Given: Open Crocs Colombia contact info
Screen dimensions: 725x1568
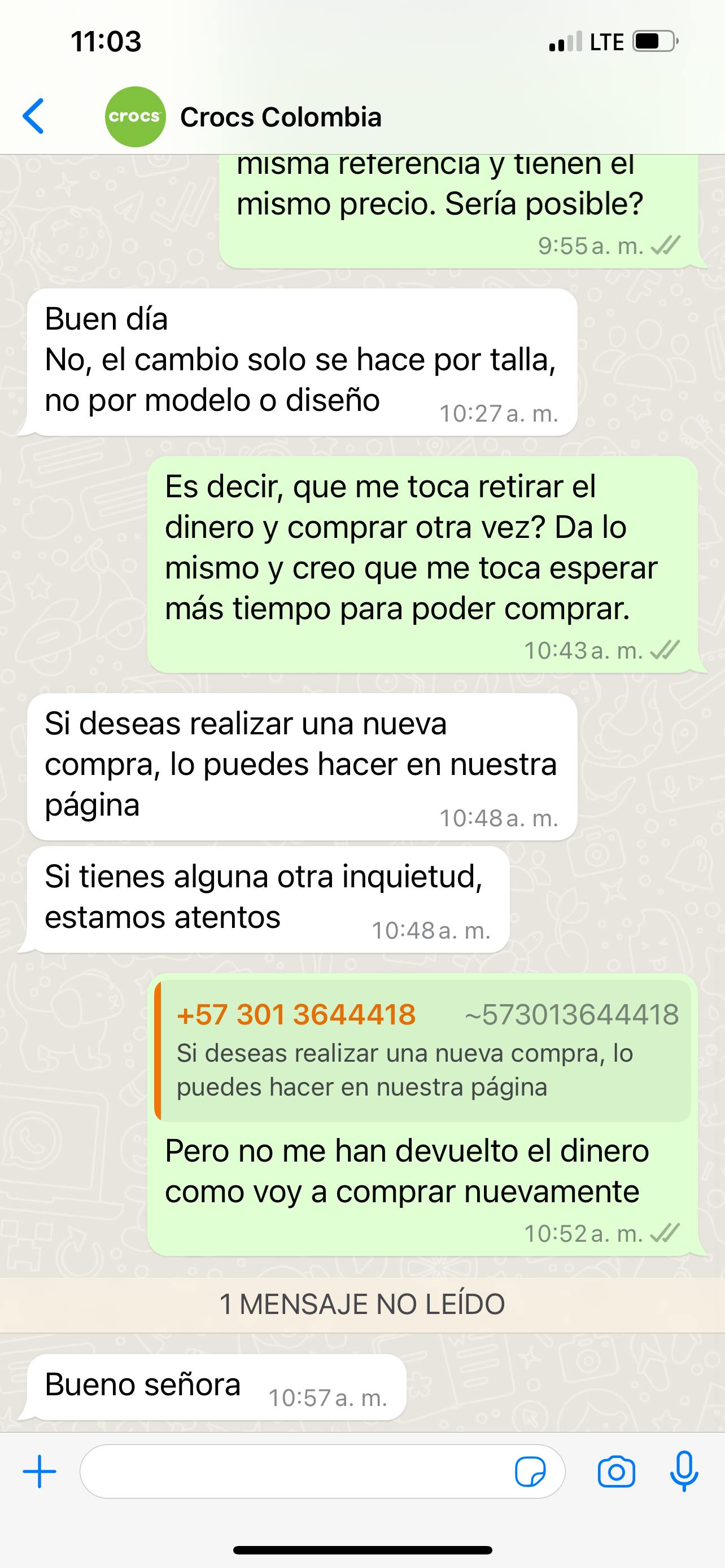Looking at the screenshot, I should point(281,117).
